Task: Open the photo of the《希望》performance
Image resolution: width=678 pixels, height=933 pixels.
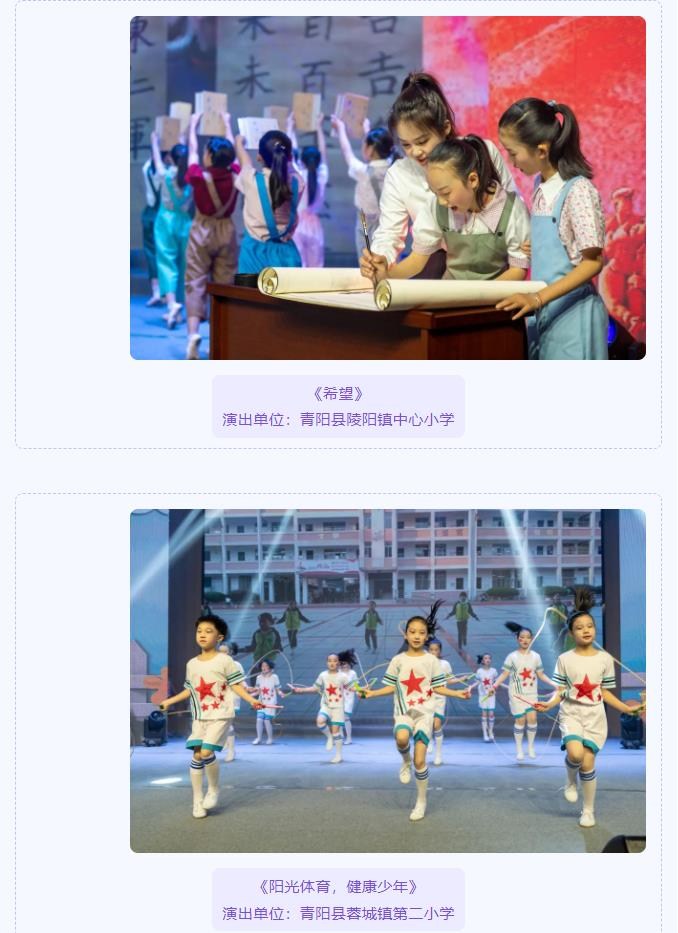Action: tap(387, 188)
